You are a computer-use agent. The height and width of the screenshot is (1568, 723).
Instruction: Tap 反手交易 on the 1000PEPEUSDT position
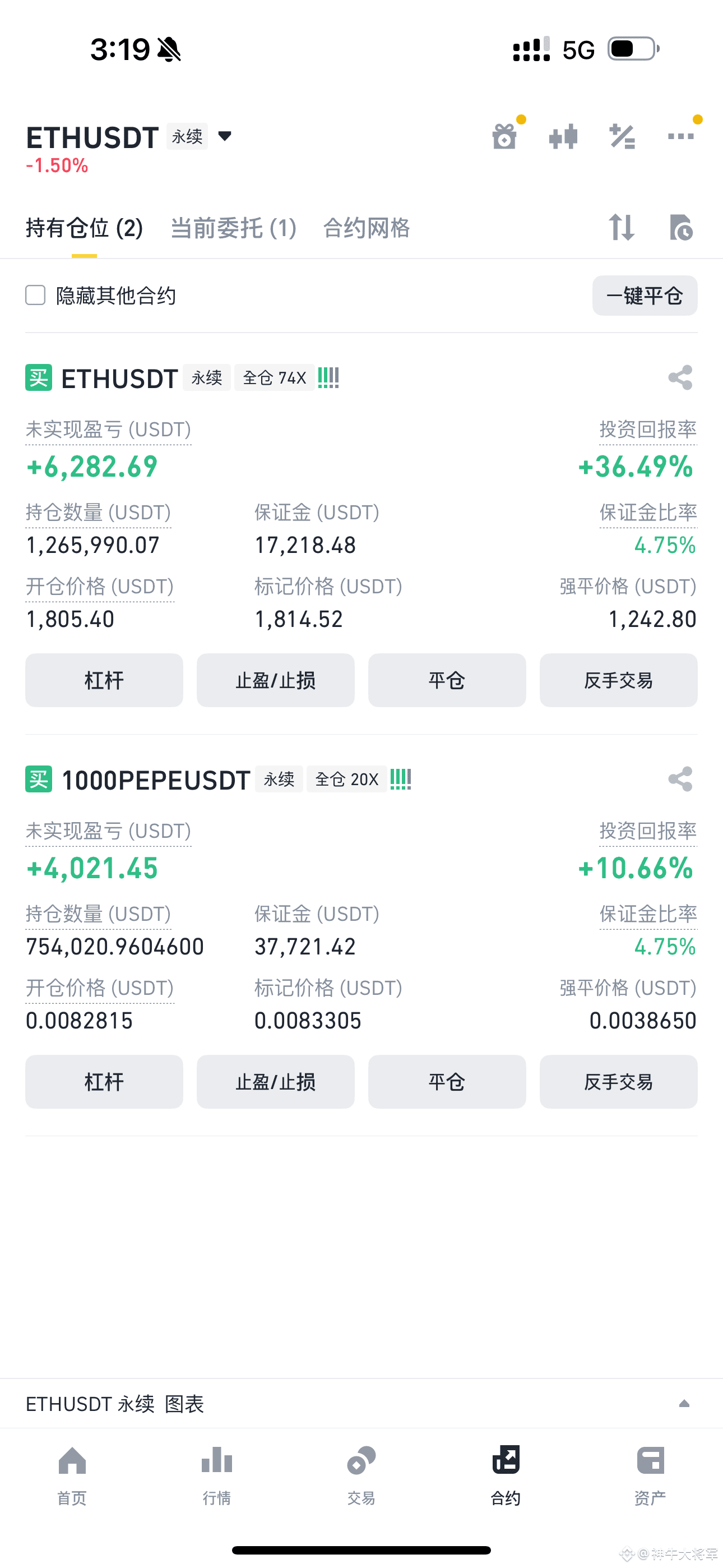[x=618, y=1082]
